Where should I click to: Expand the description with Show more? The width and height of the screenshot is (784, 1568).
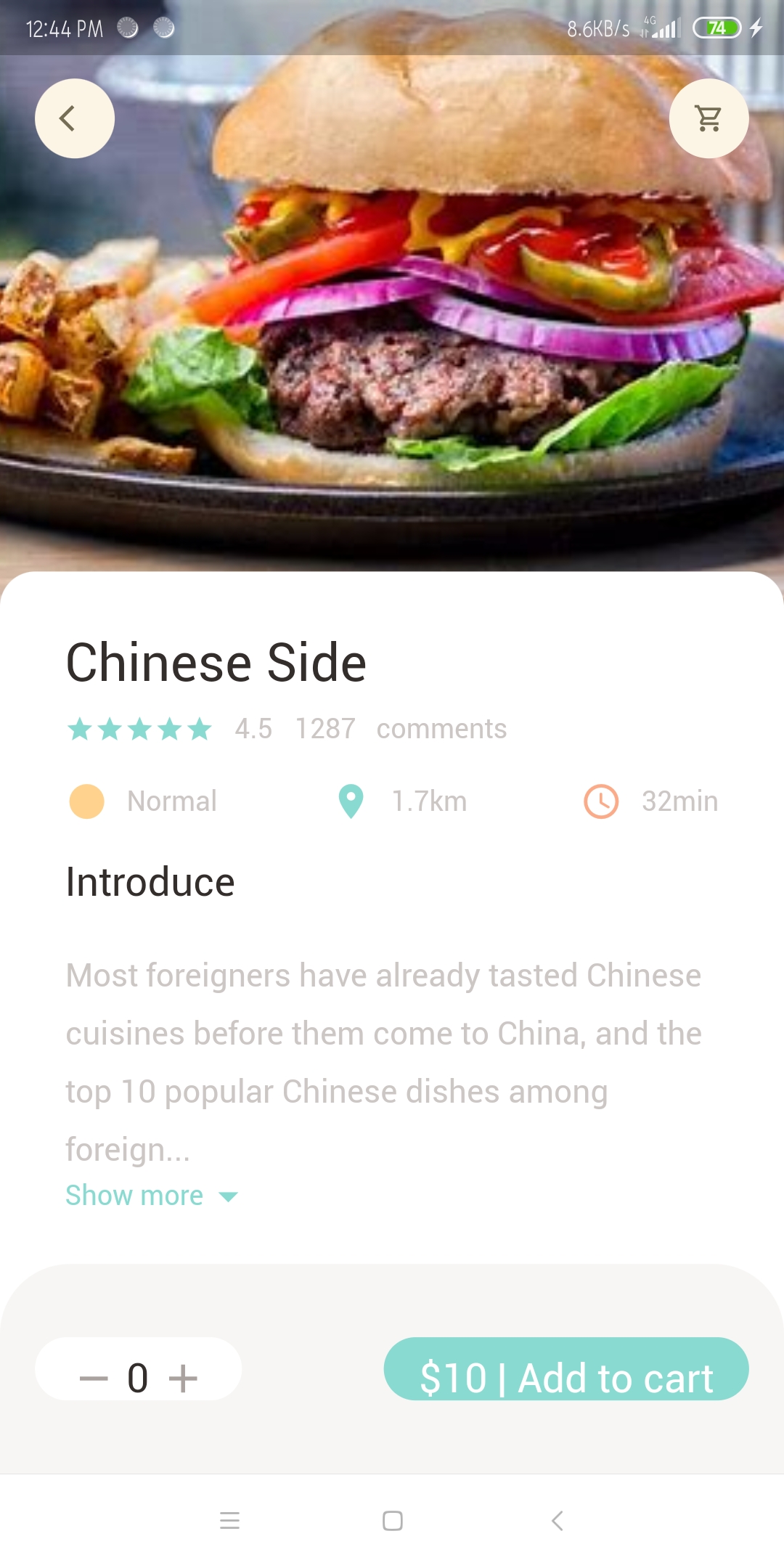[135, 1194]
